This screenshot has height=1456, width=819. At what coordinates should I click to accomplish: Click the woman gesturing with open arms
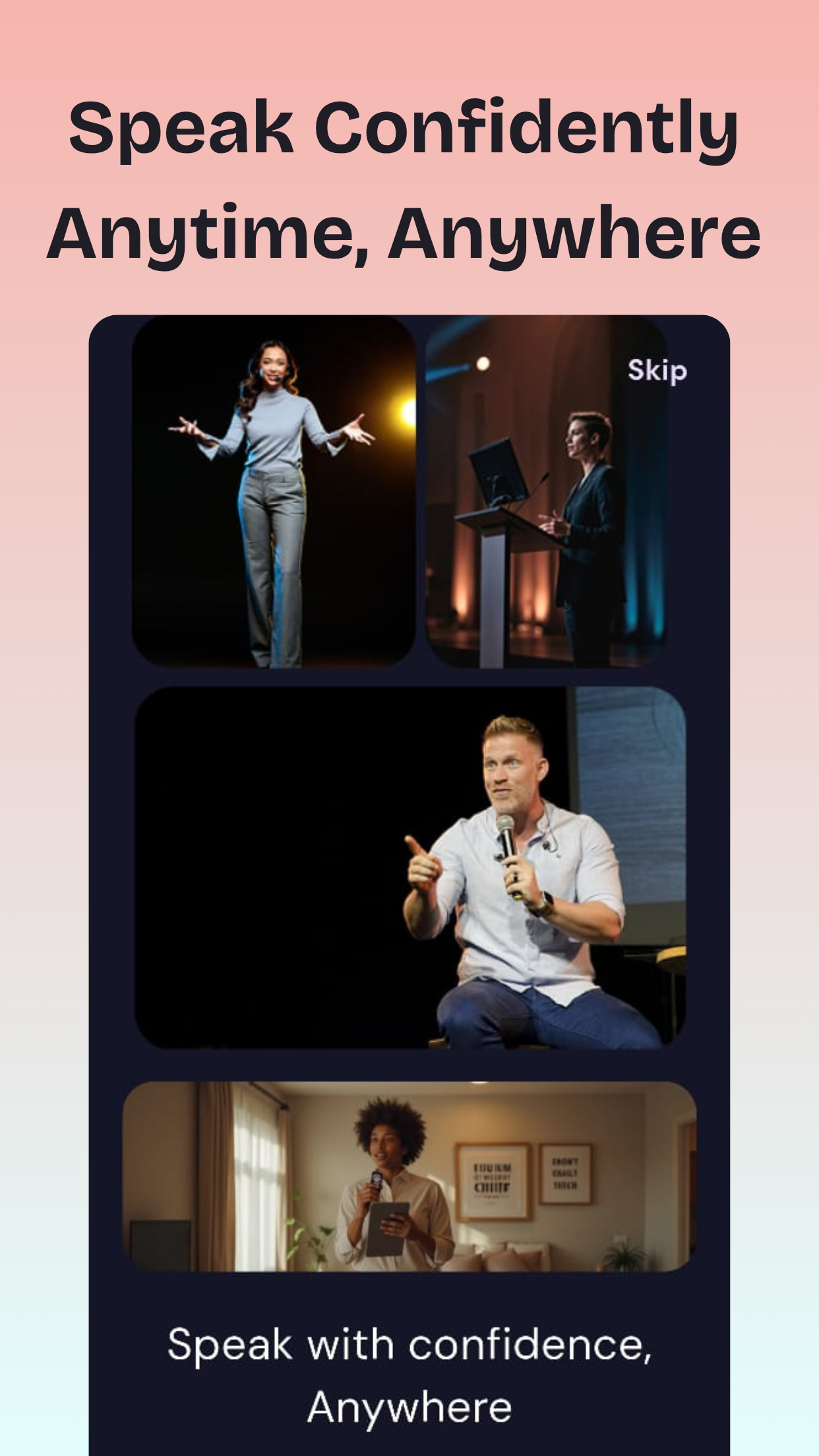click(274, 429)
